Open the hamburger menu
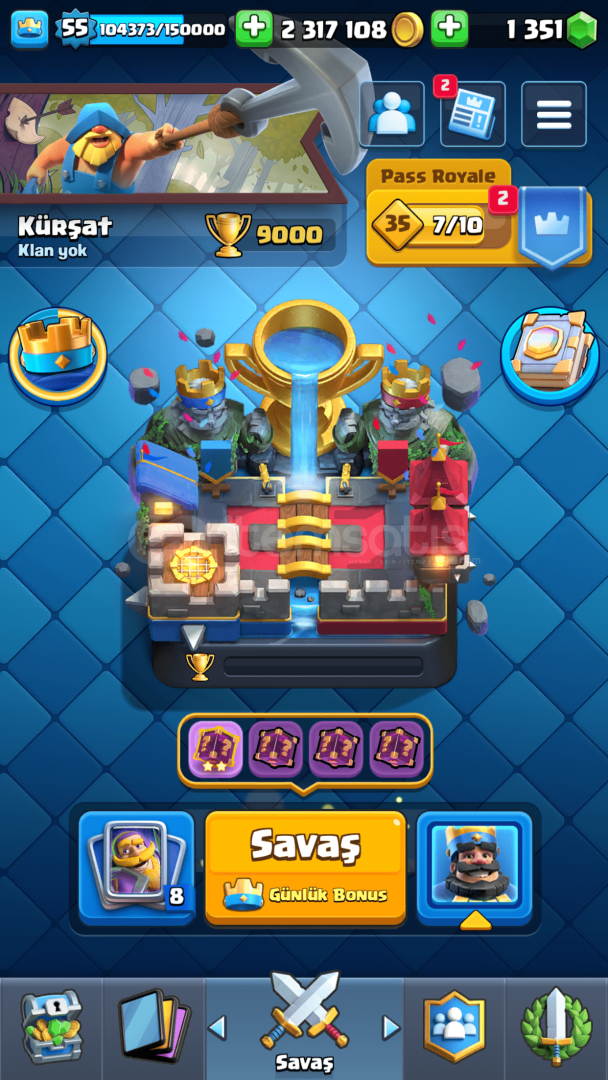608x1080 pixels. coord(554,114)
